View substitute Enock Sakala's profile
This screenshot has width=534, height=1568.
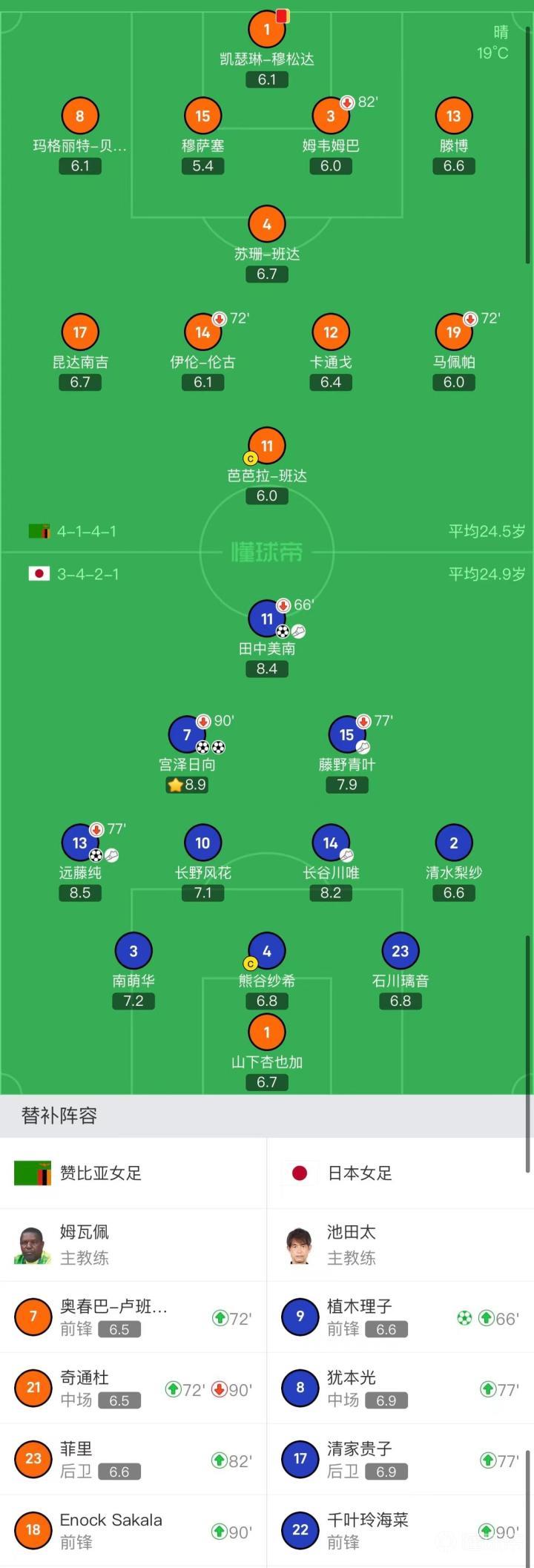133,1531
